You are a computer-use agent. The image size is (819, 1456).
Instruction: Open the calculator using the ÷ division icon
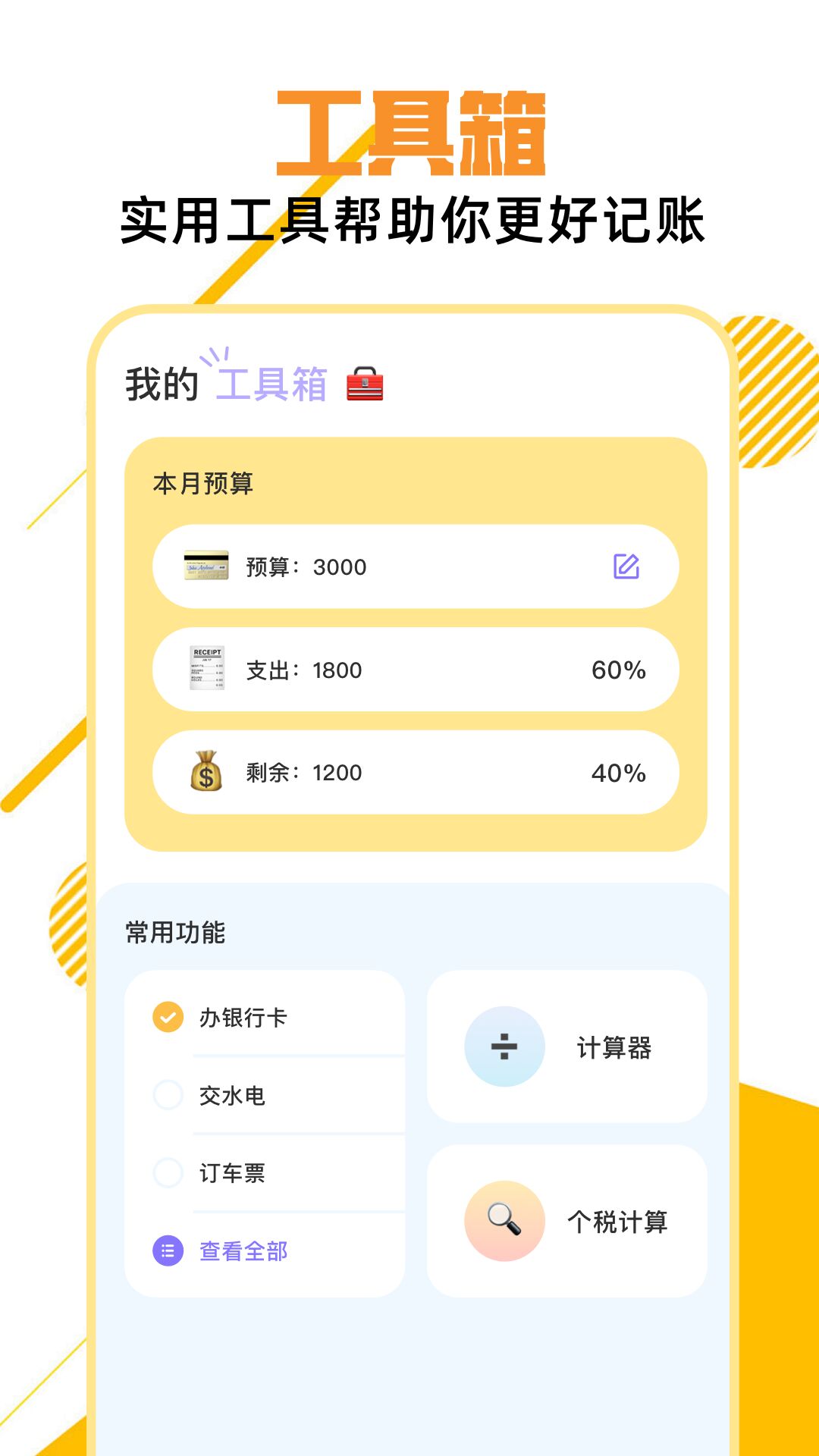click(504, 1045)
